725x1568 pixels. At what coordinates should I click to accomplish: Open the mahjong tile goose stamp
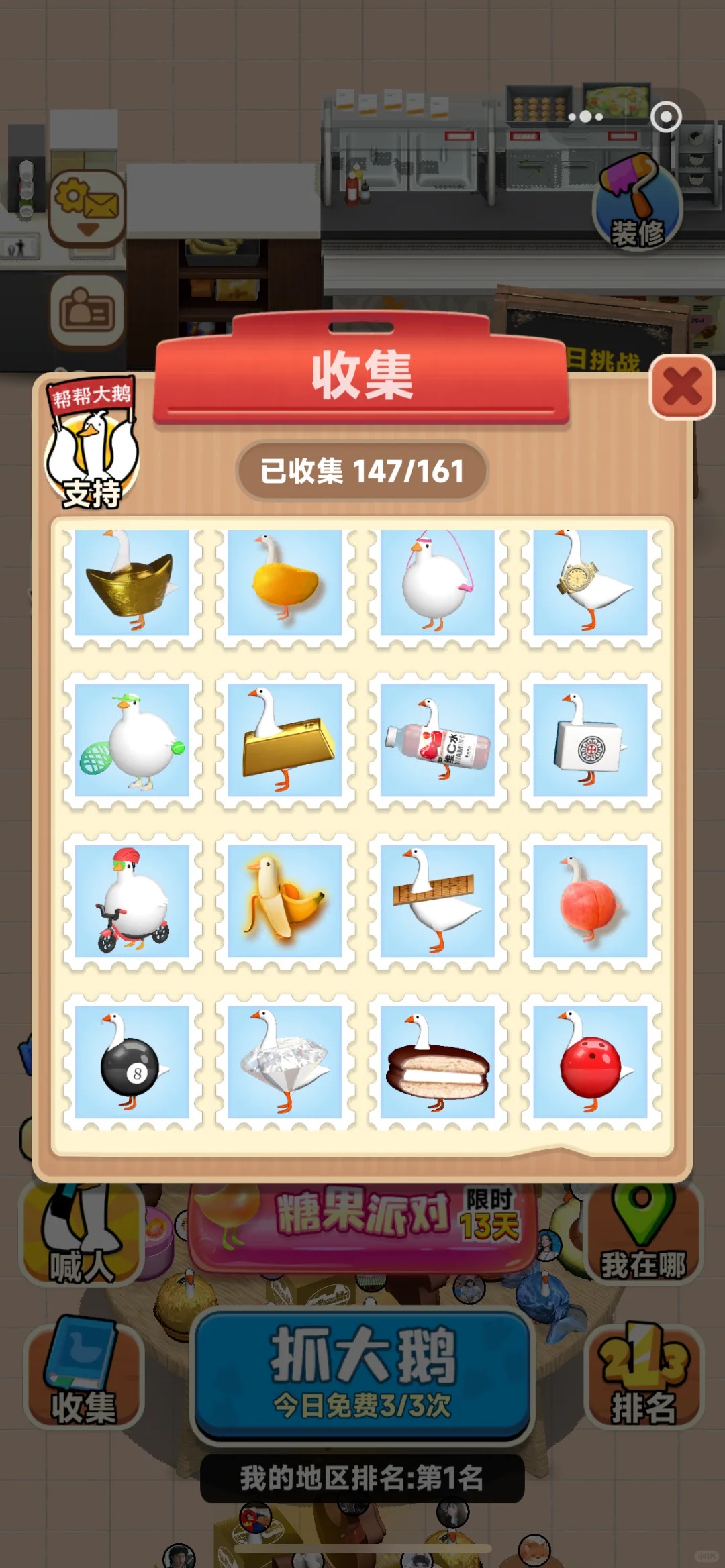590,740
